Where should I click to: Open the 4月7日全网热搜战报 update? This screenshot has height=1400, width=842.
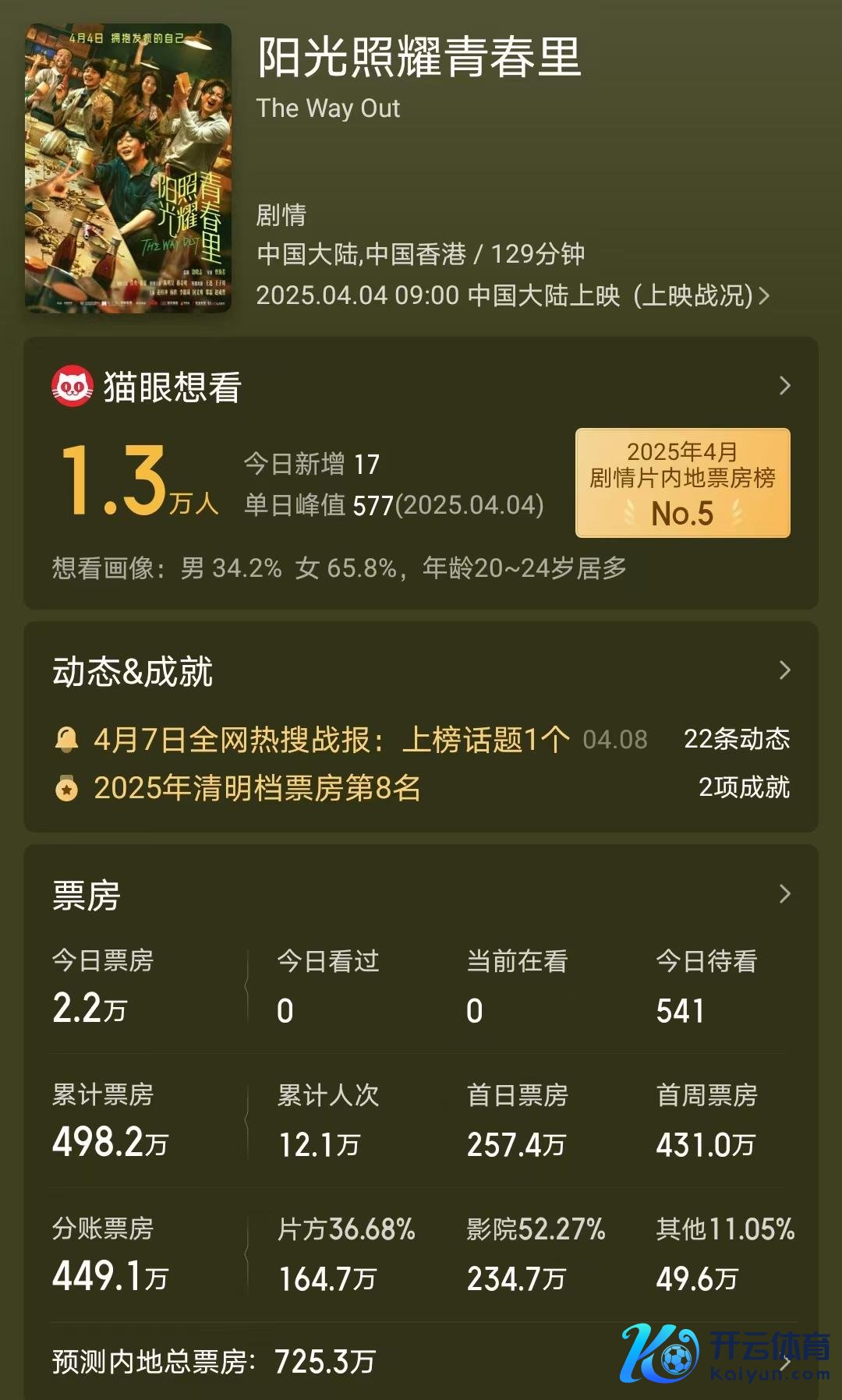(331, 739)
